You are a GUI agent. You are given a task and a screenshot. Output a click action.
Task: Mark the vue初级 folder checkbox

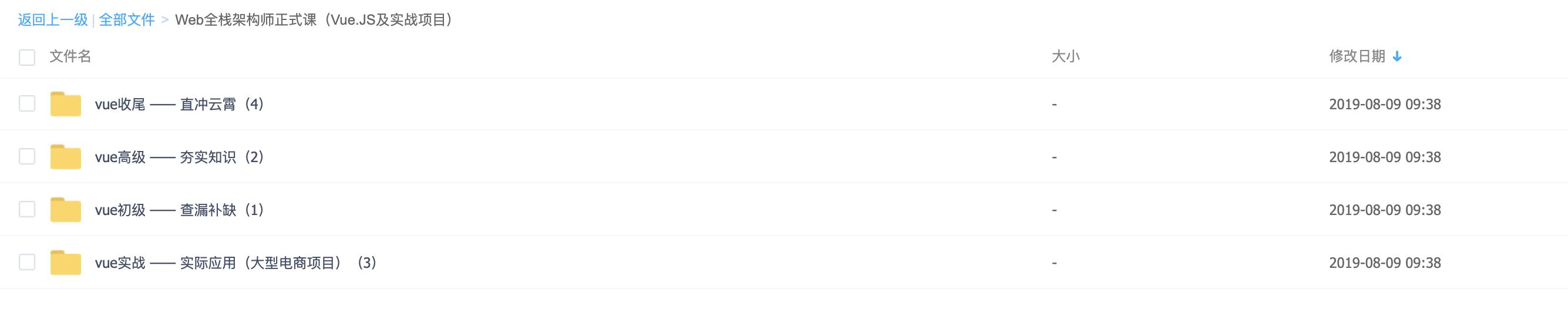pos(27,209)
